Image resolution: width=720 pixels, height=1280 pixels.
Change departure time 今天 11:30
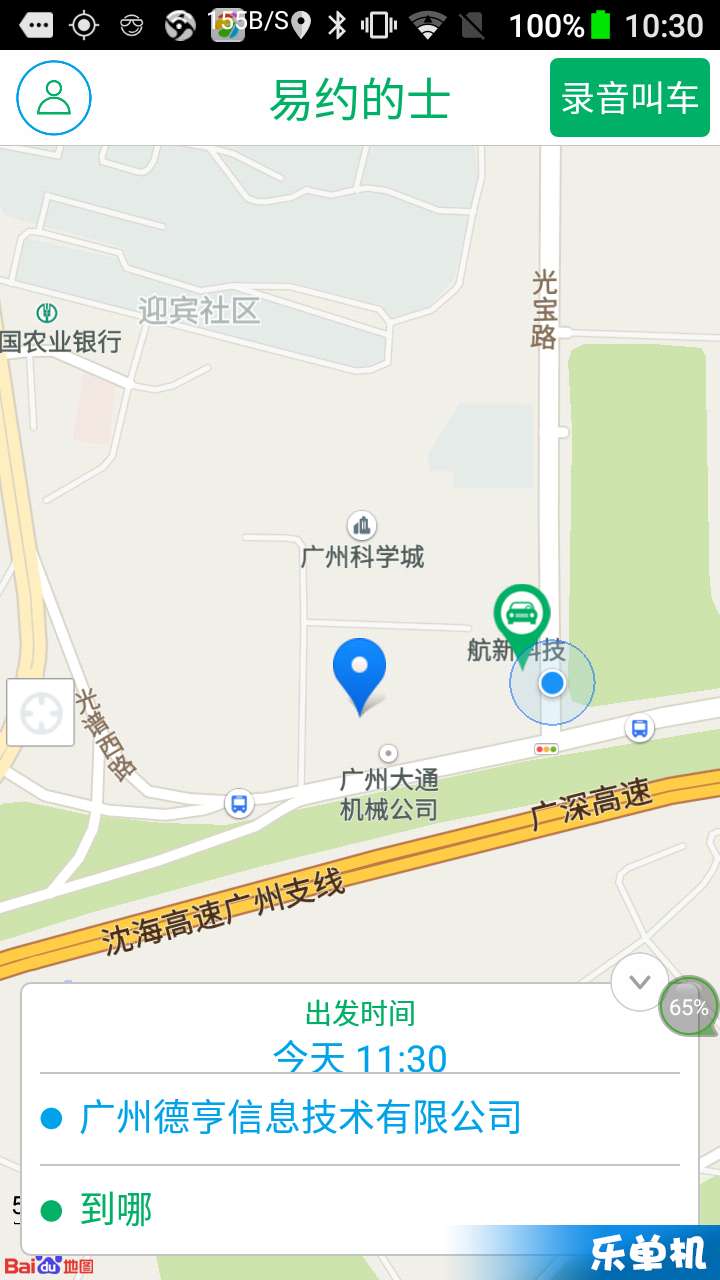click(x=360, y=1056)
